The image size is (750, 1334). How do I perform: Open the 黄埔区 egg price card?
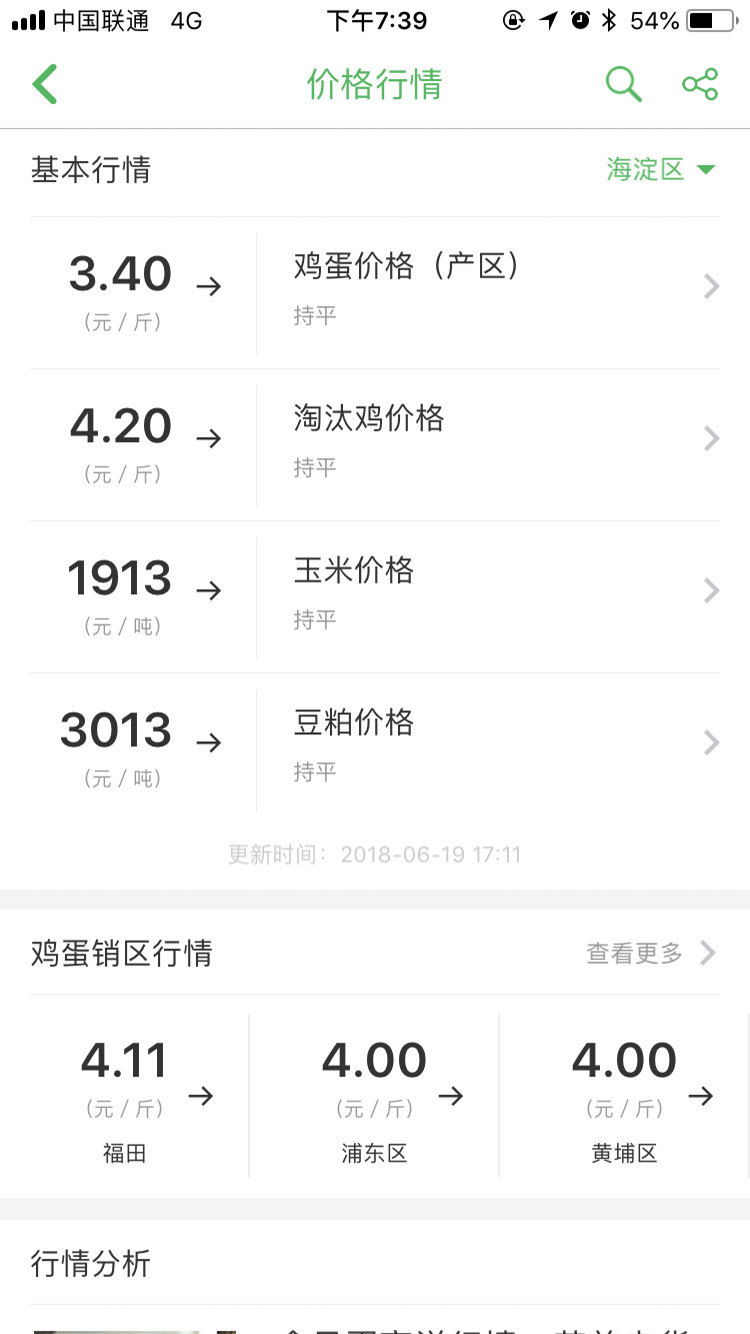(625, 1097)
